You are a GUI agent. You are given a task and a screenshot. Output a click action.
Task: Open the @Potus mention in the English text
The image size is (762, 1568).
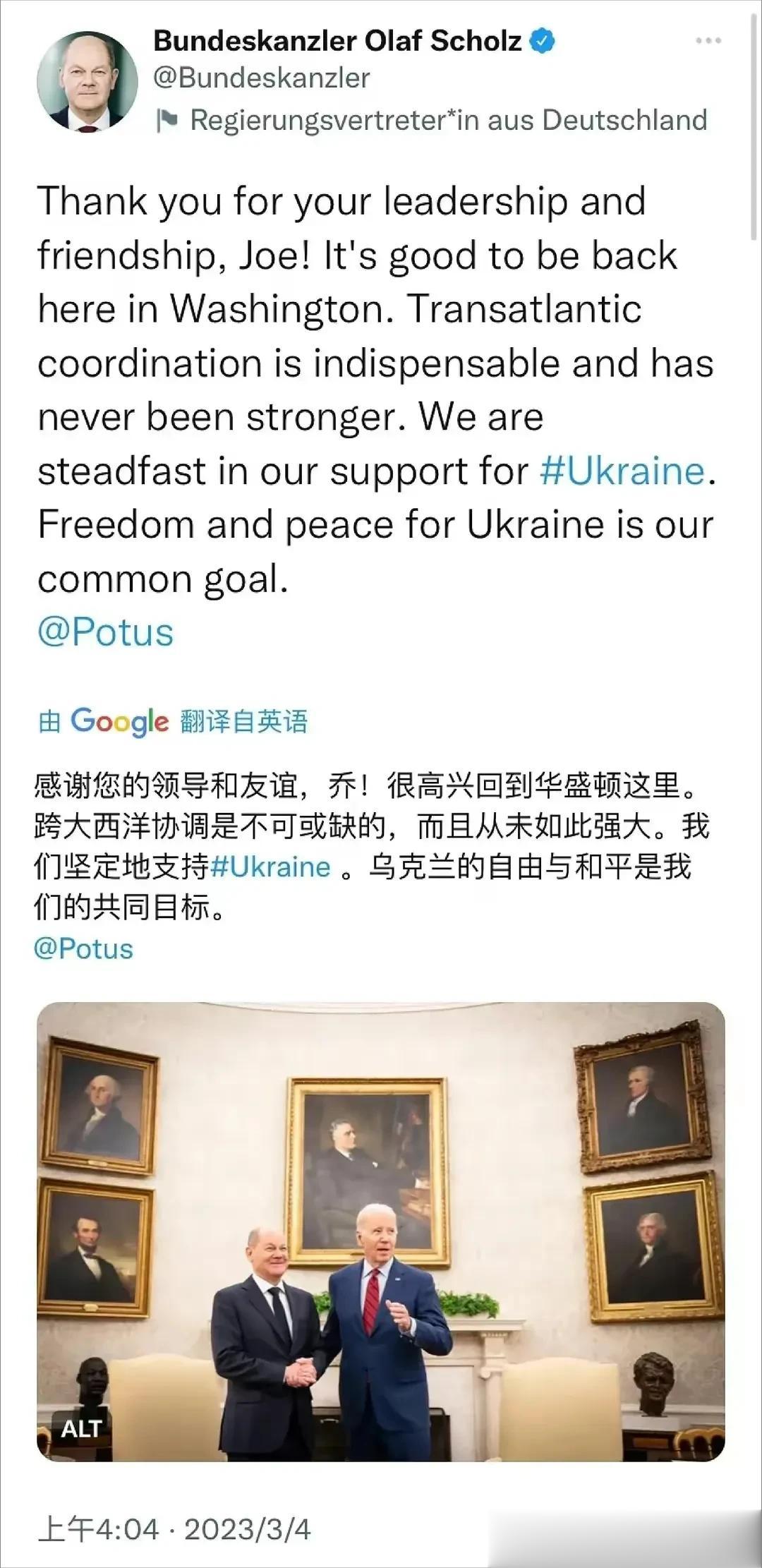pyautogui.click(x=106, y=632)
